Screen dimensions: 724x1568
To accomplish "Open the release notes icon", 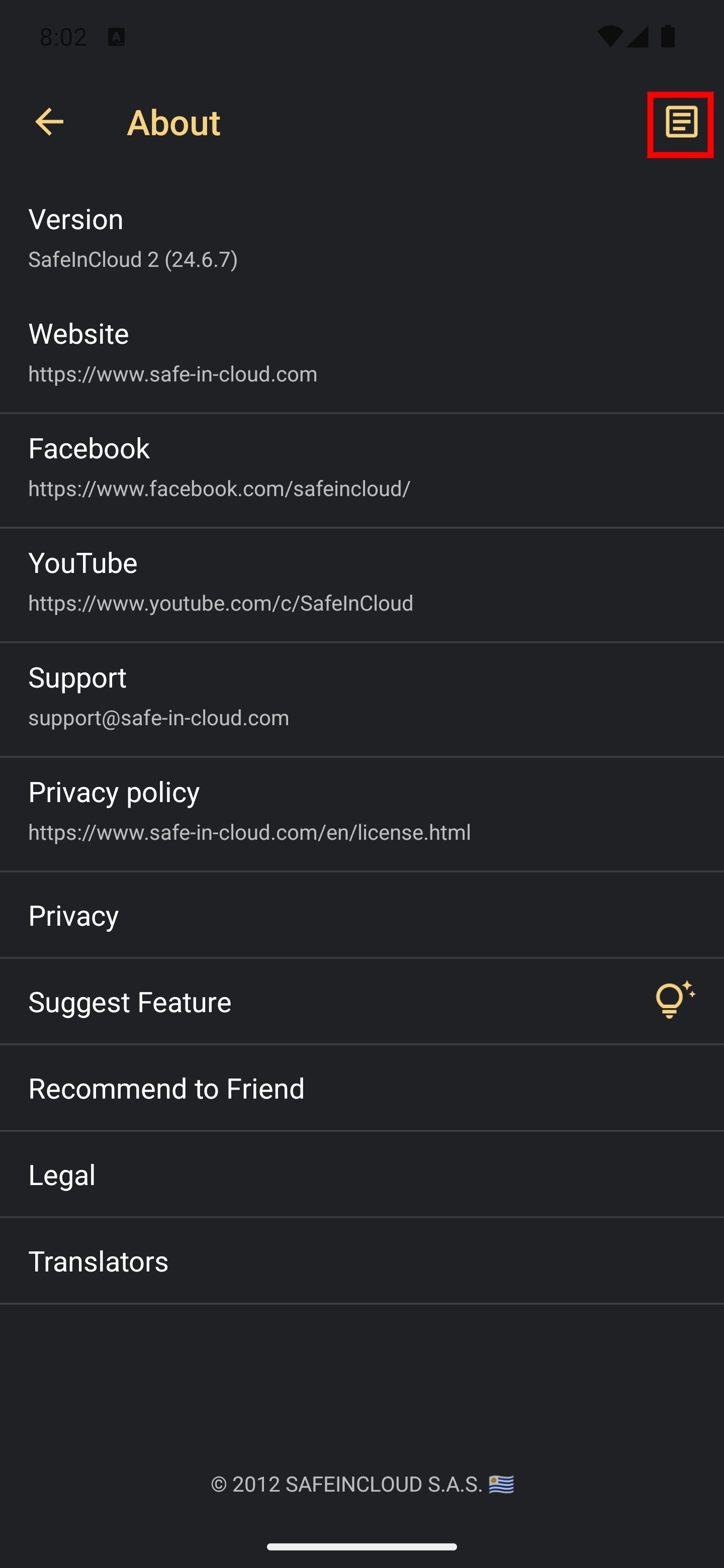I will (x=680, y=124).
